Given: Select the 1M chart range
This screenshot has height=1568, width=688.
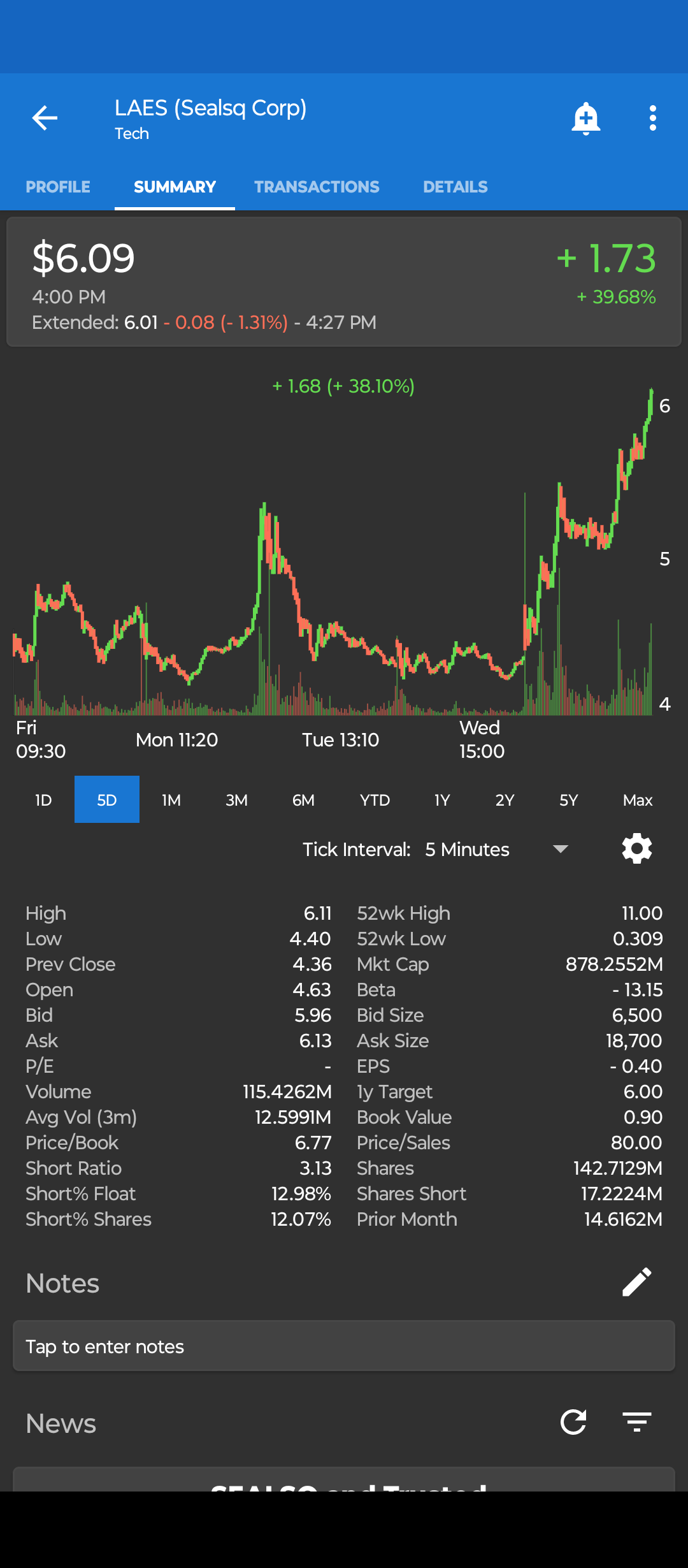Looking at the screenshot, I should click(x=171, y=800).
